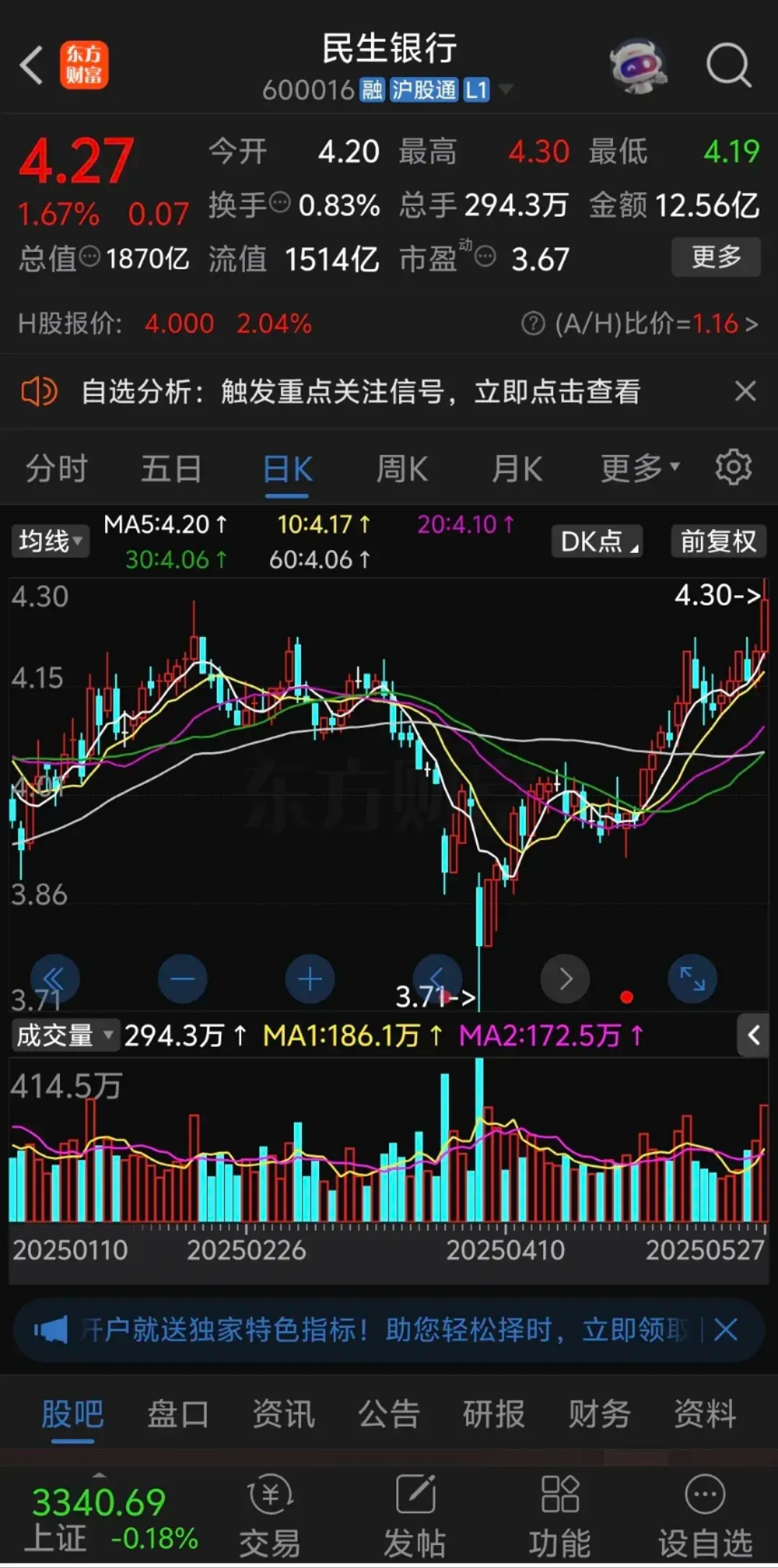Switch to the 盘口 tab
This screenshot has width=778, height=1568.
tap(177, 1415)
